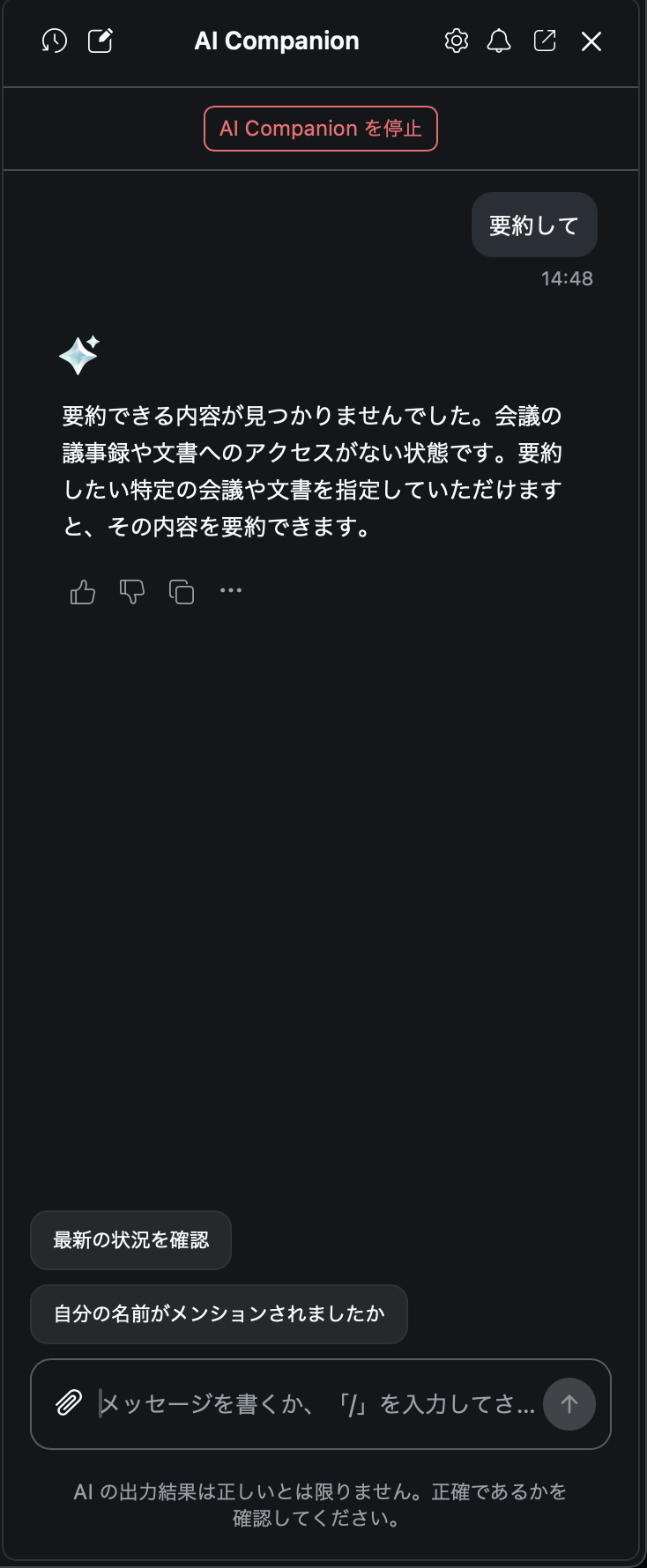
Task: Open the chat history clock icon
Action: point(55,41)
